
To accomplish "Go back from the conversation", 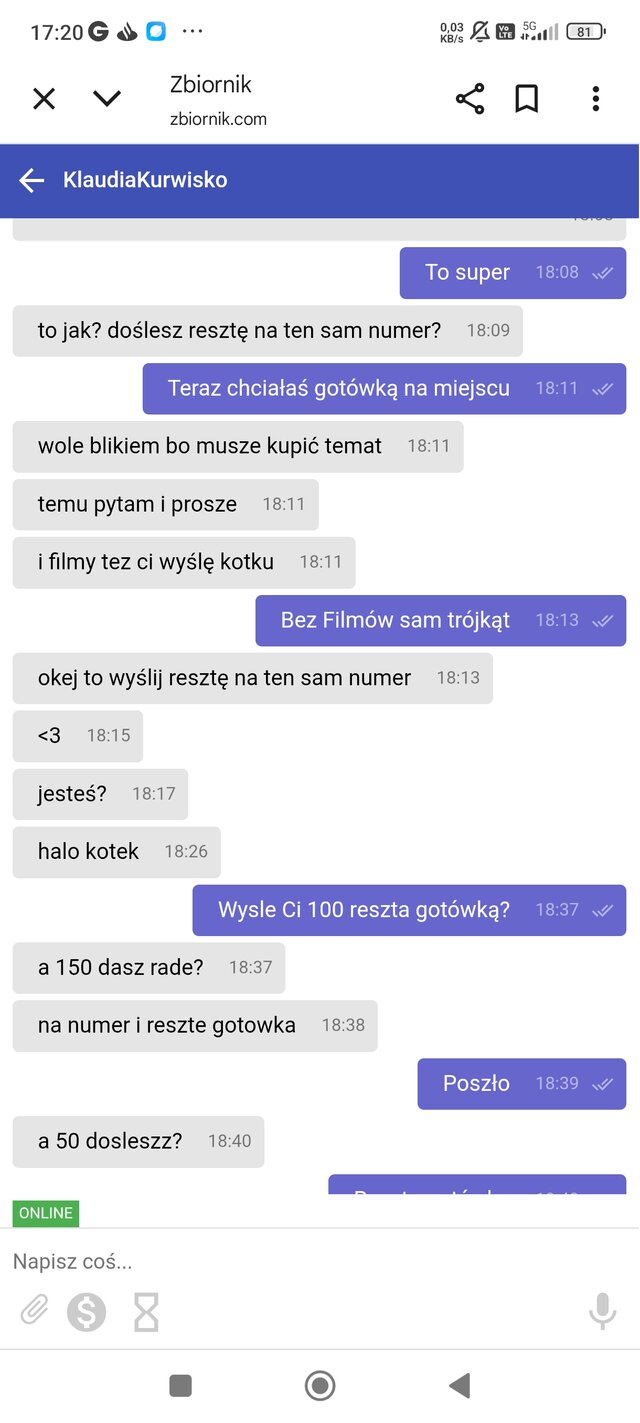I will click(x=32, y=180).
